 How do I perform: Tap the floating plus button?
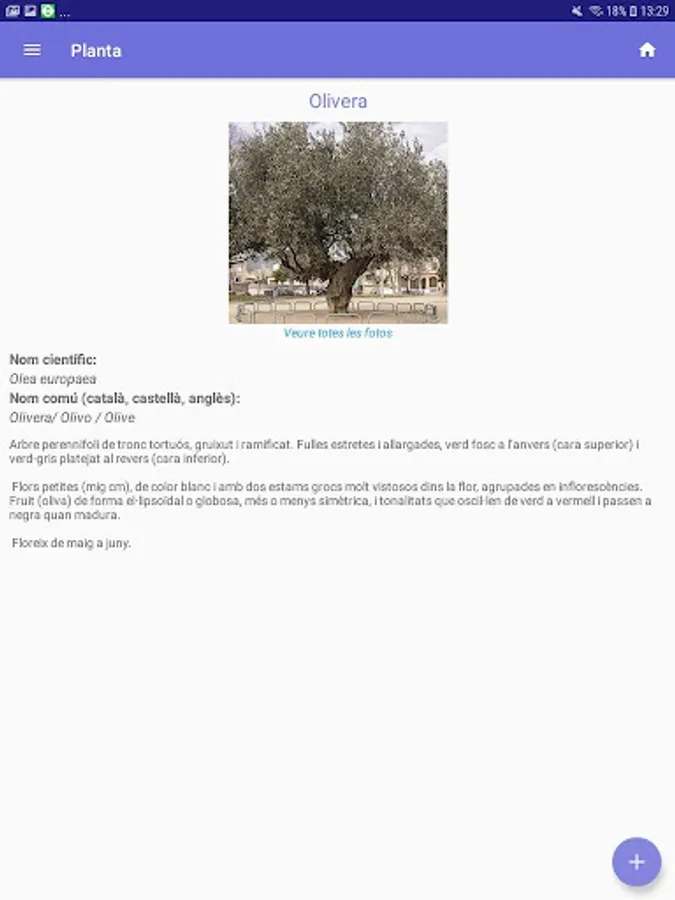tap(636, 862)
